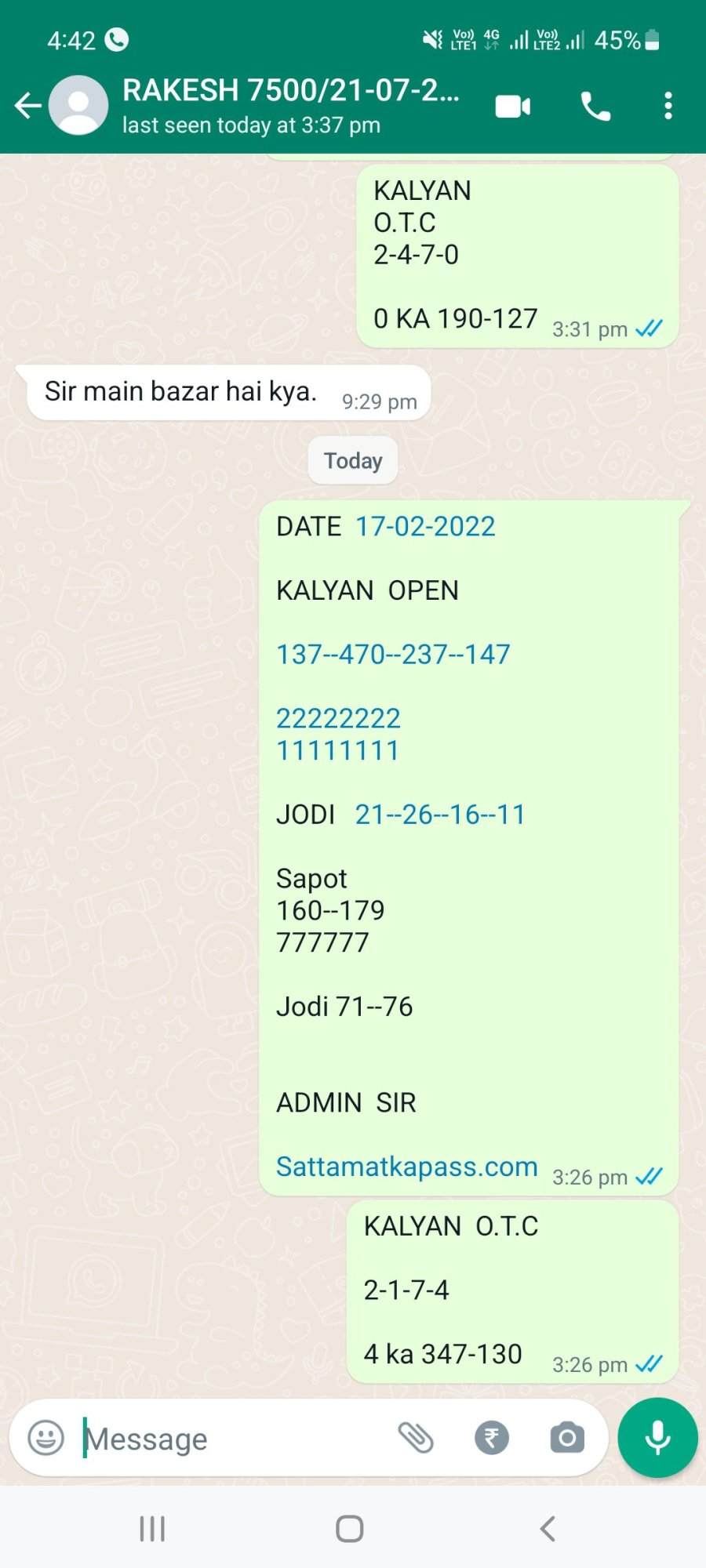
Task: Go back to the chat list
Action: tap(28, 106)
